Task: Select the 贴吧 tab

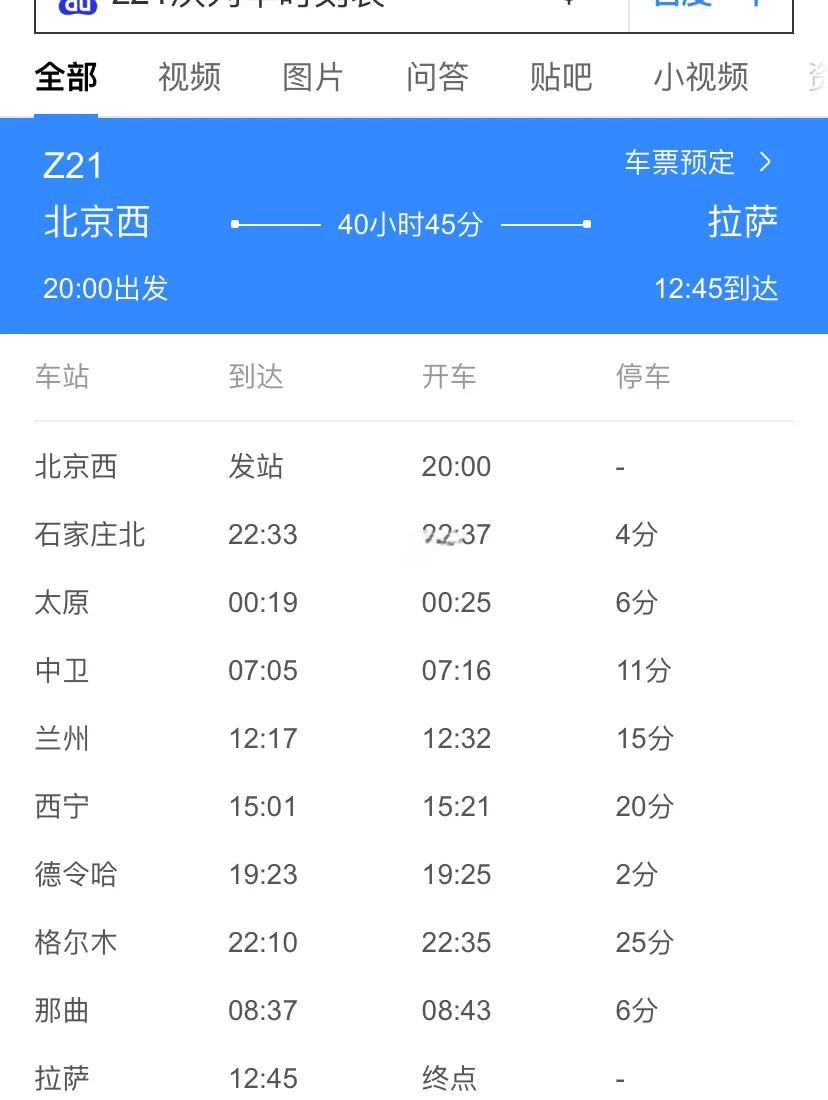Action: point(561,77)
